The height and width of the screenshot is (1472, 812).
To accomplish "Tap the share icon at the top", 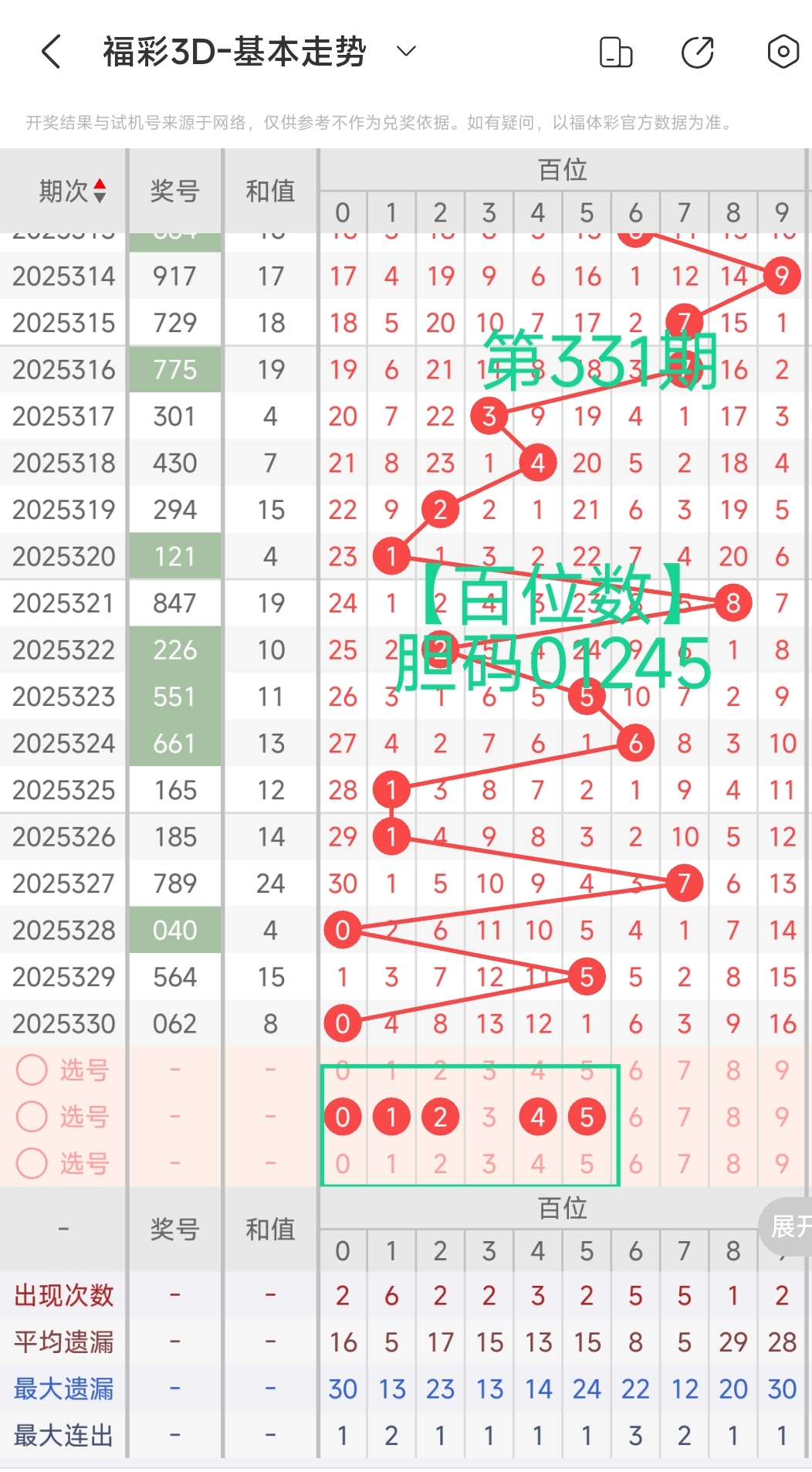I will (x=695, y=51).
